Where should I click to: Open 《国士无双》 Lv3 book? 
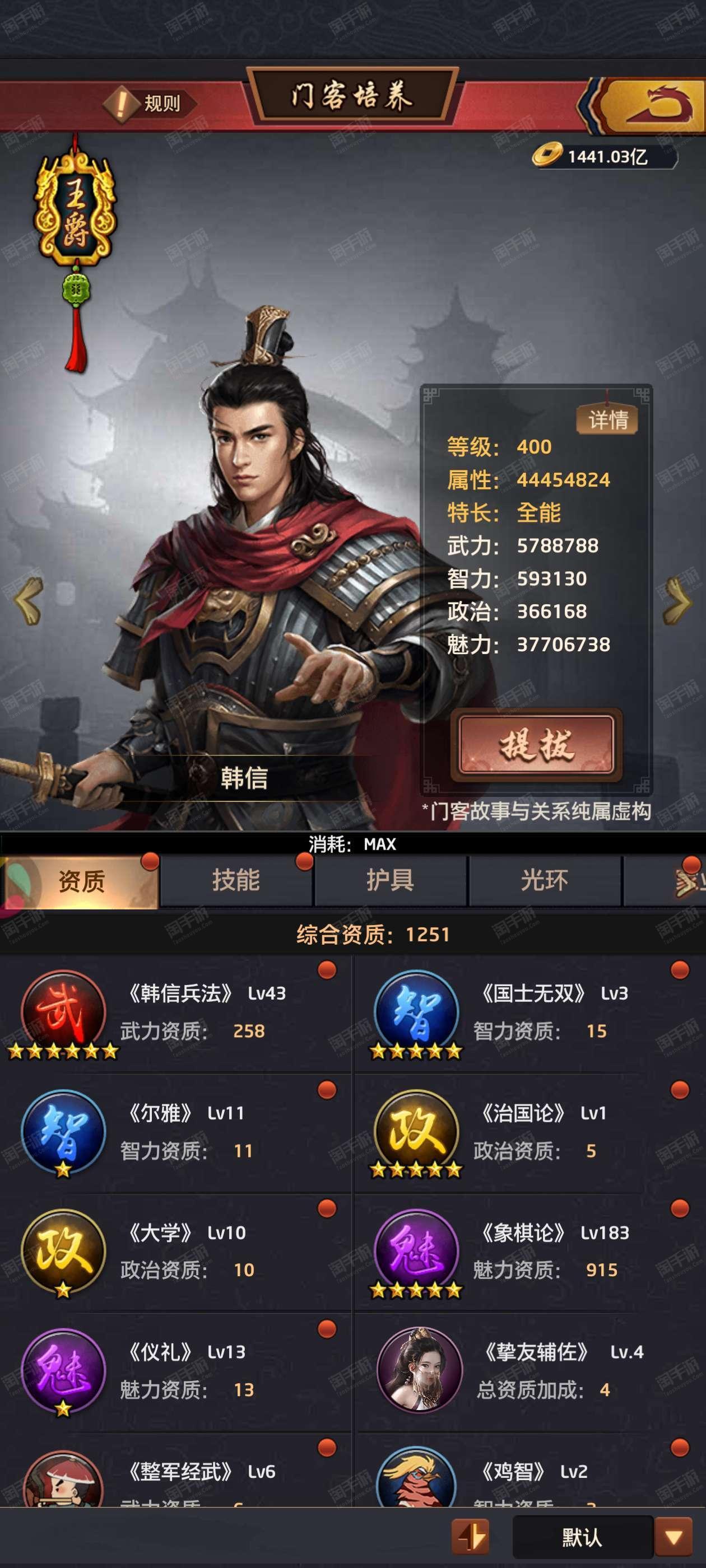tap(529, 1014)
